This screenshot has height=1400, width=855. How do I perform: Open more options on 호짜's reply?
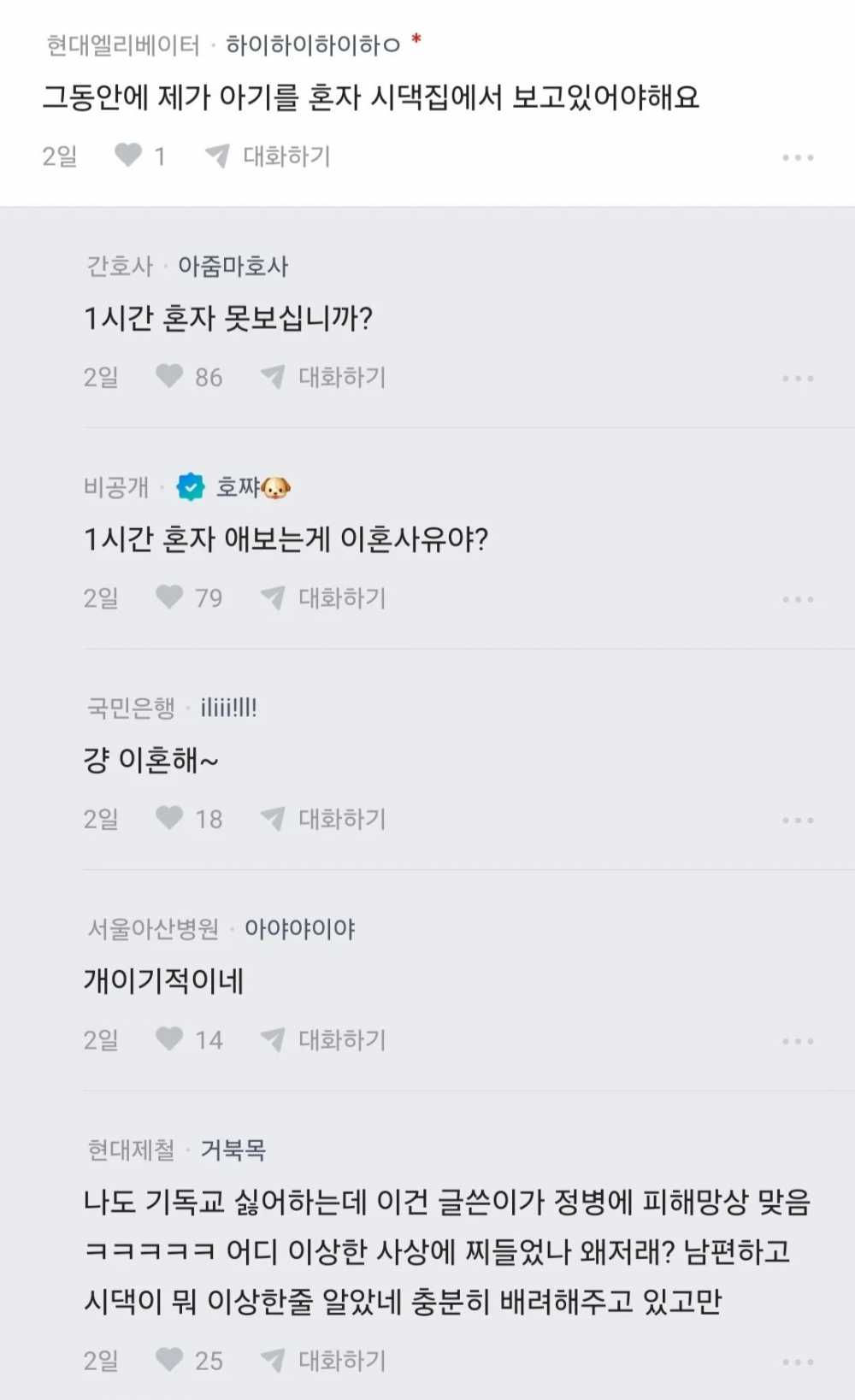[798, 599]
